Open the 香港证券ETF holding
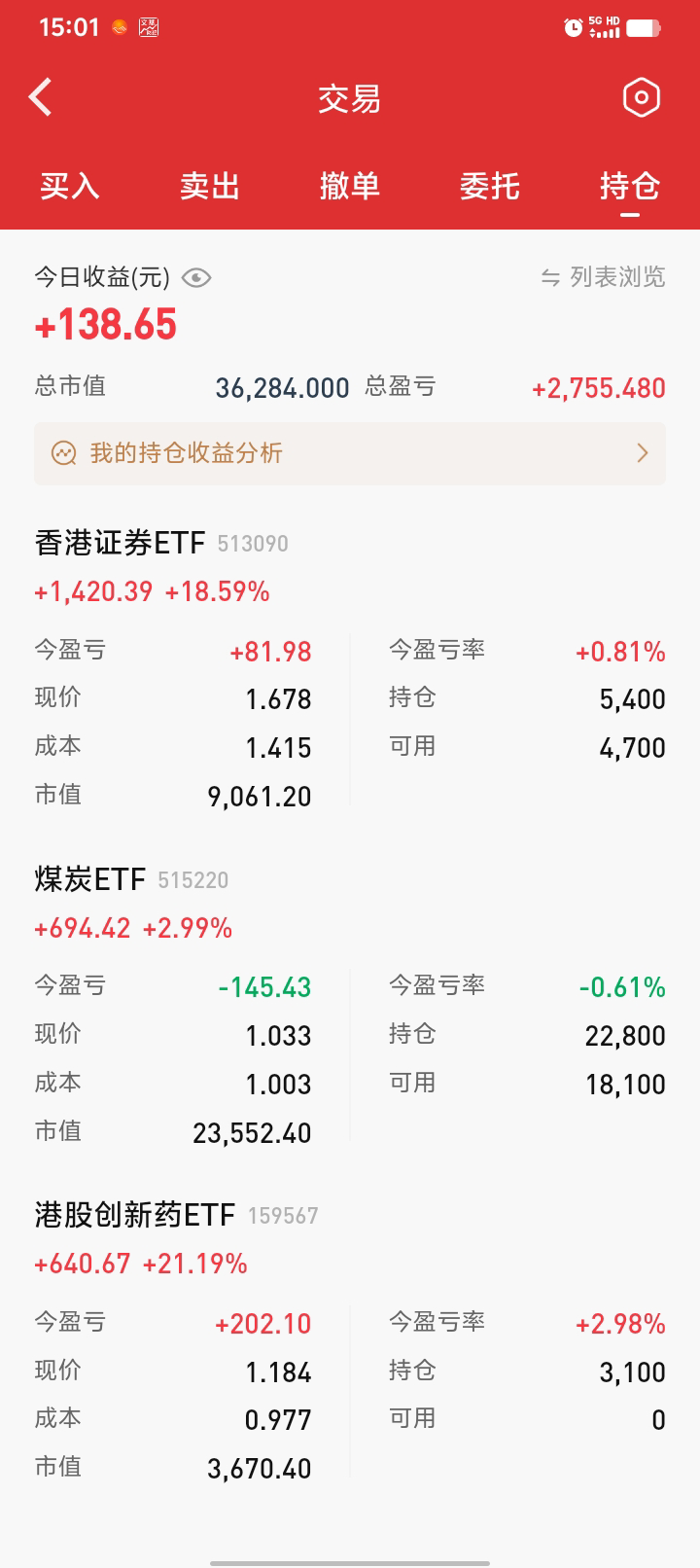Viewport: 700px width, 1568px height. pyautogui.click(x=120, y=543)
